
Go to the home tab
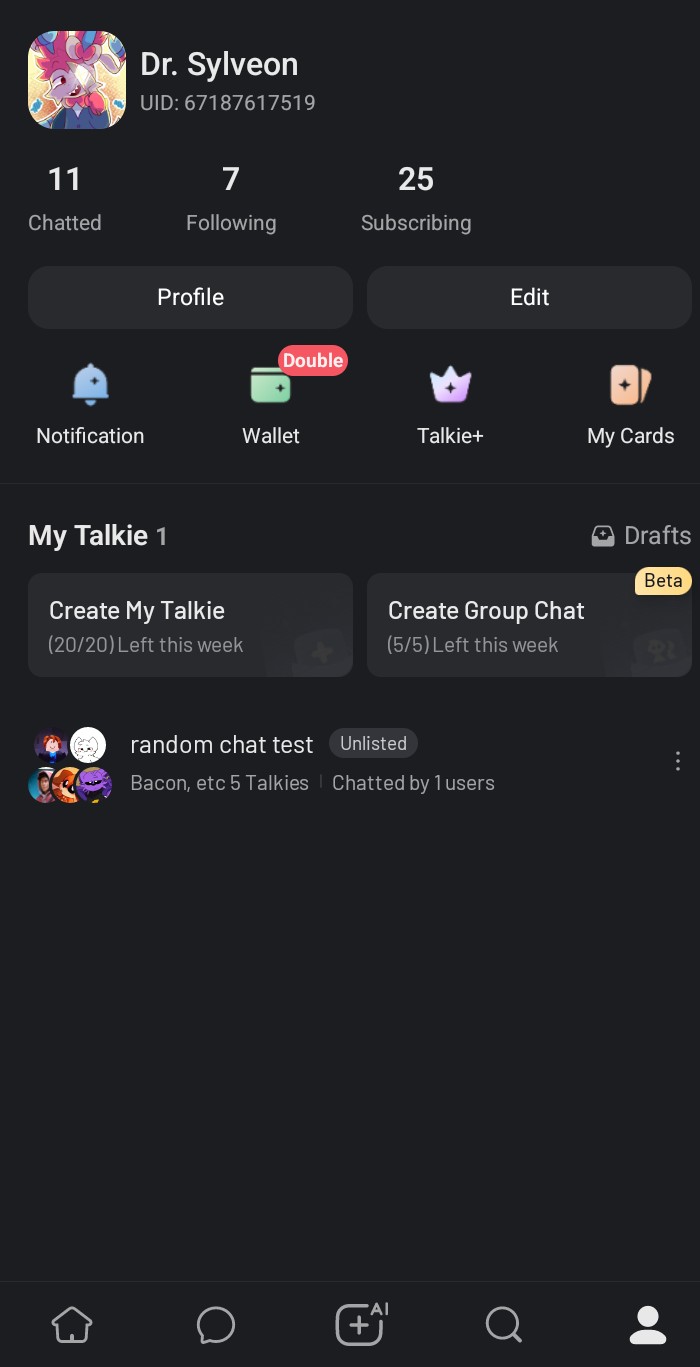[x=72, y=1325]
